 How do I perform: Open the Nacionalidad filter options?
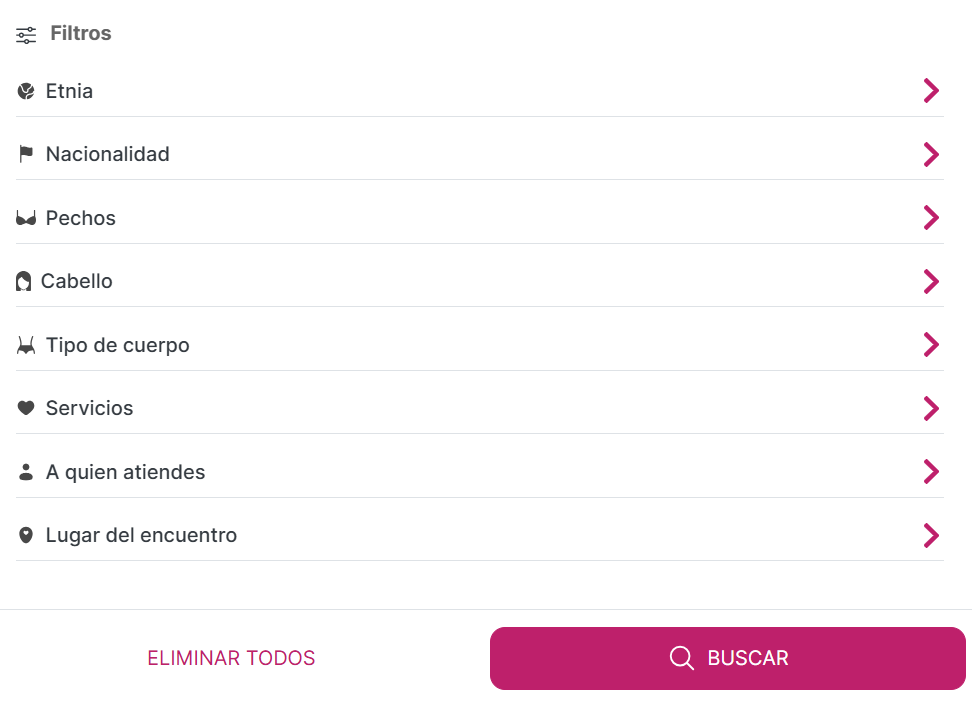click(479, 154)
